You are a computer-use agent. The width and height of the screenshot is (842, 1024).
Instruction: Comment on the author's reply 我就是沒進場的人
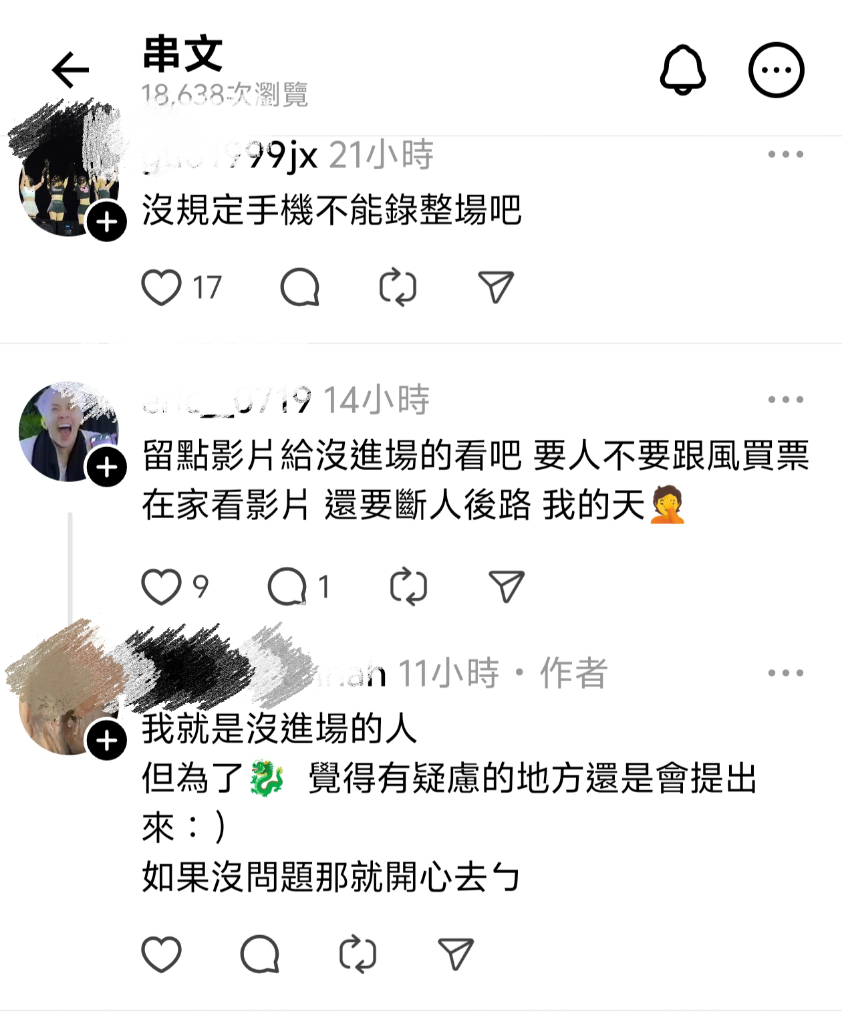tap(260, 954)
